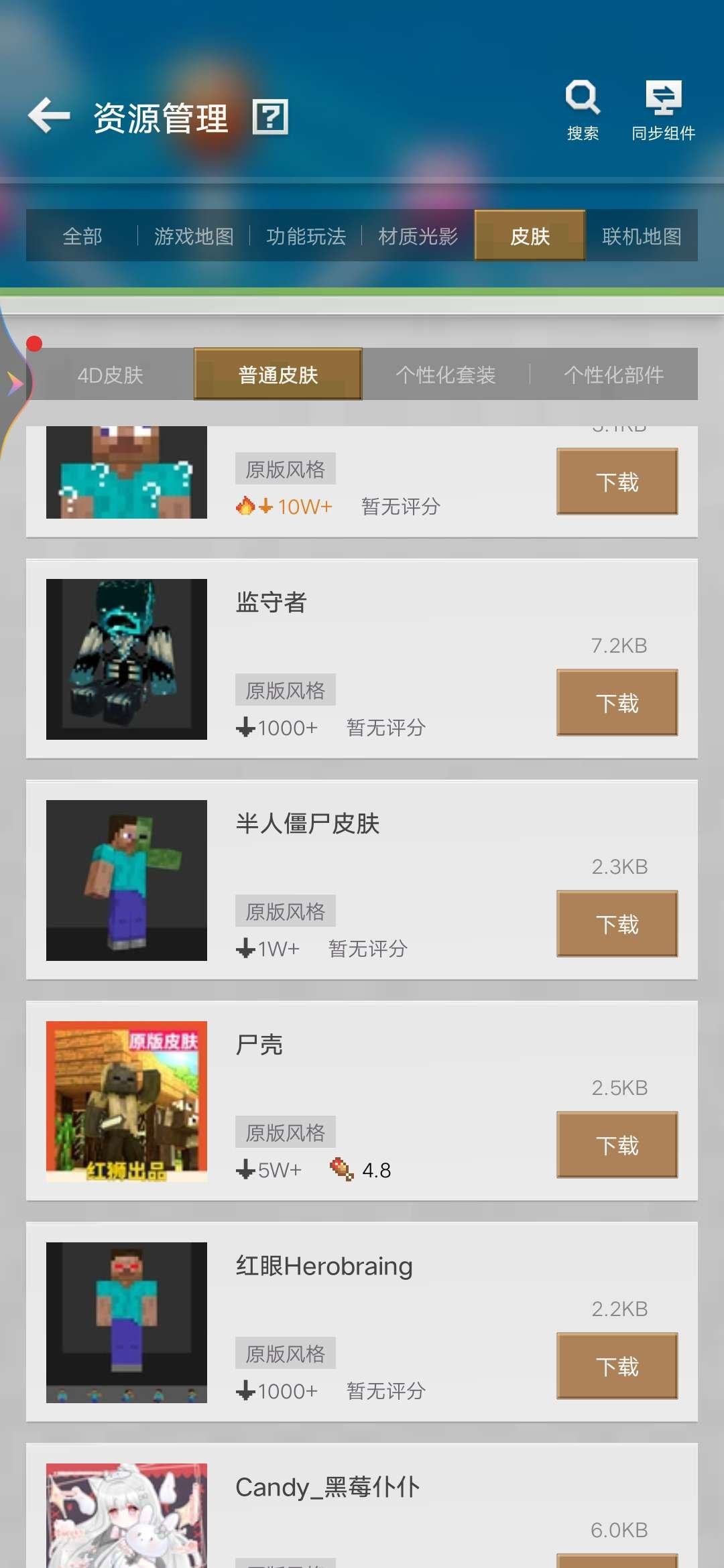Viewport: 724px width, 1568px height.
Task: Click the download arrow icon under 半人僵尸皮肤
Action: click(x=246, y=948)
